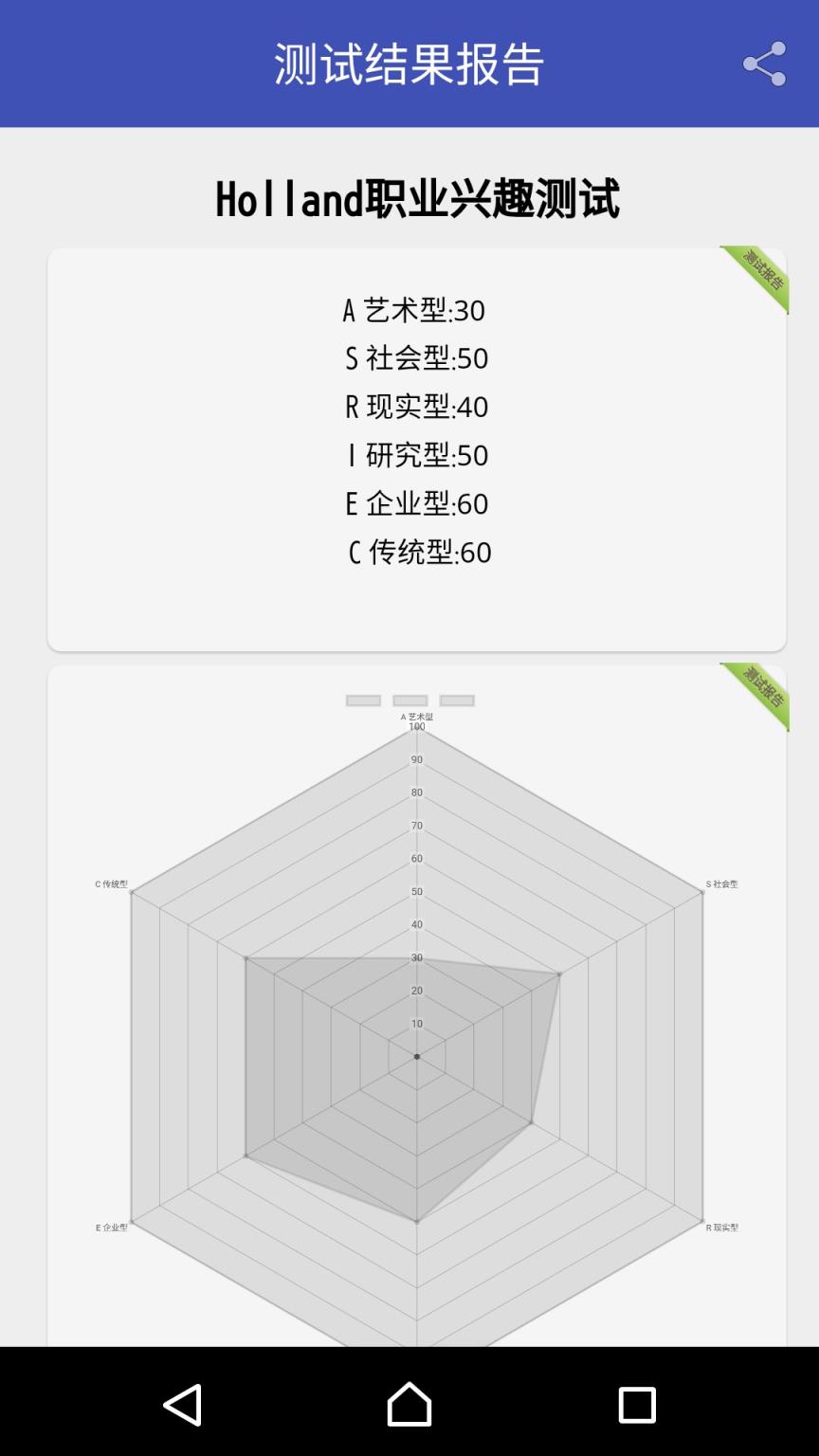Tap the center point of the radar chart

tap(415, 1055)
